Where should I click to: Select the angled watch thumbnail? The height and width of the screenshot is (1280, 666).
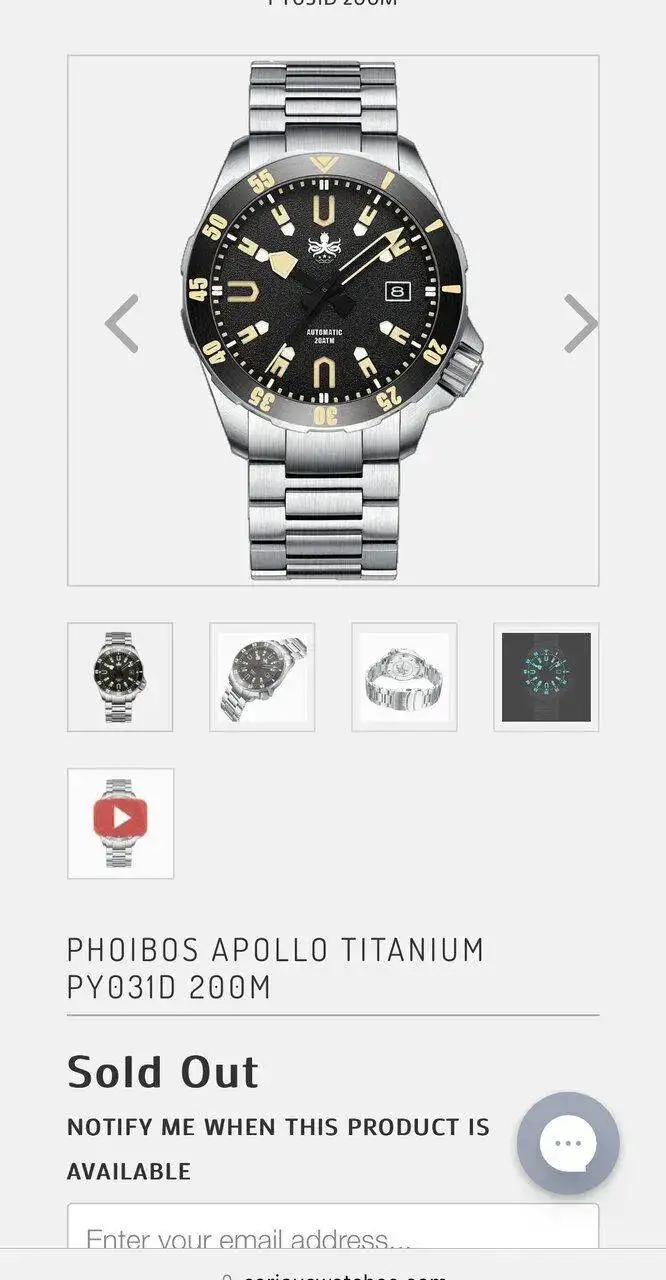pyautogui.click(x=262, y=677)
